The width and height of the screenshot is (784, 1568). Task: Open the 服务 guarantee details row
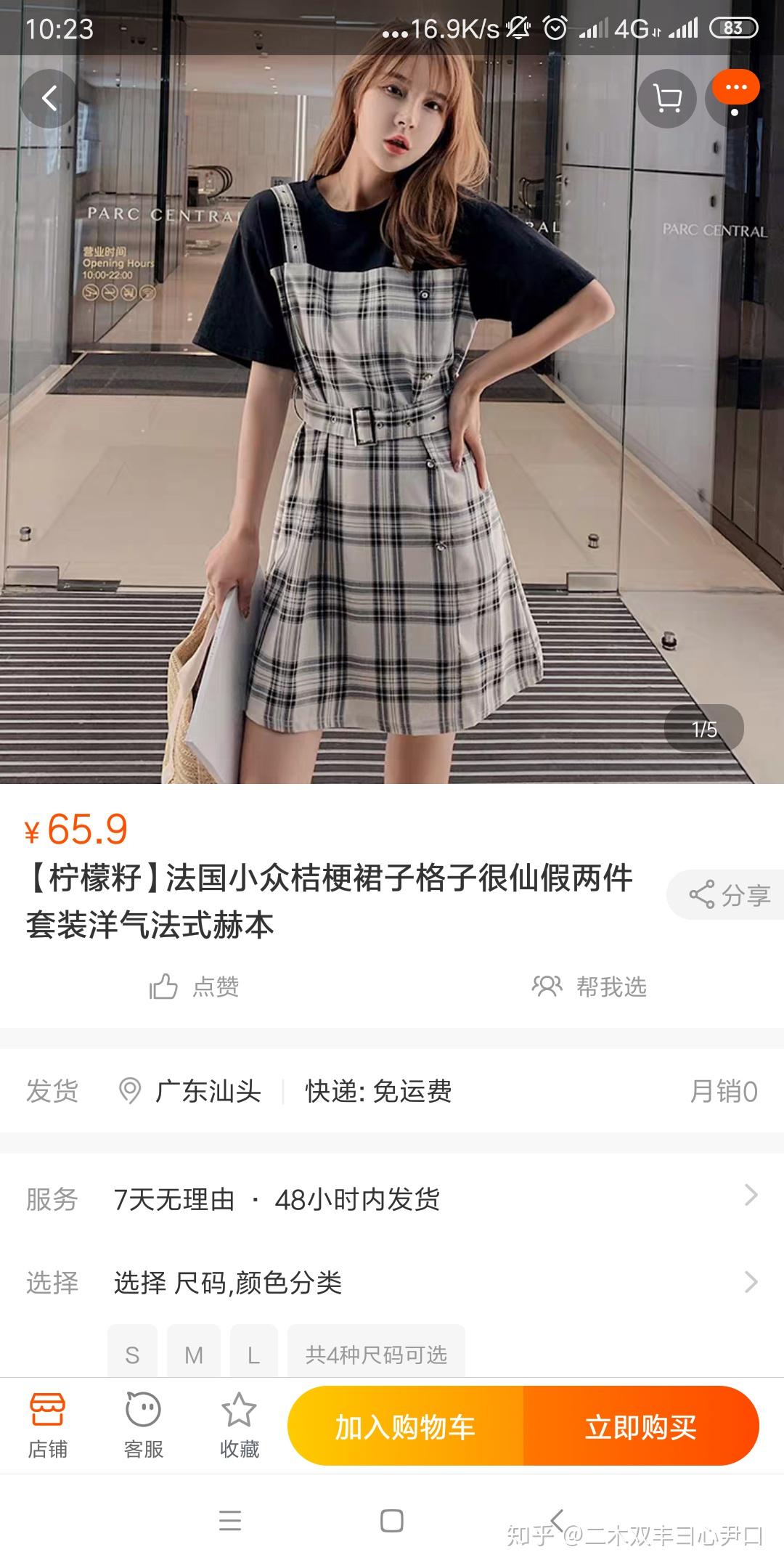(392, 1199)
